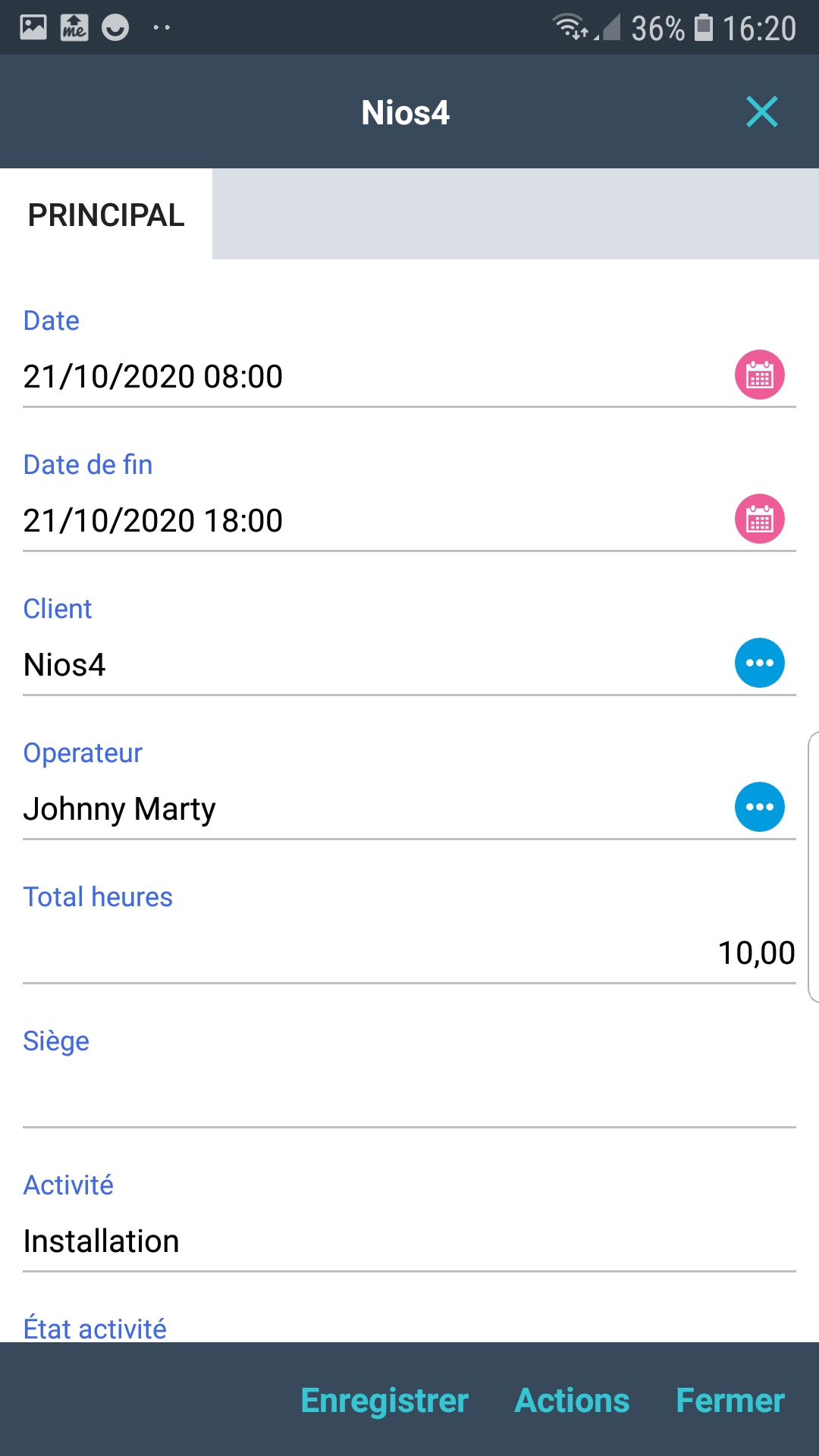Image resolution: width=819 pixels, height=1456 pixels.
Task: Switch to the PRINCIPAL tab
Action: click(x=106, y=215)
